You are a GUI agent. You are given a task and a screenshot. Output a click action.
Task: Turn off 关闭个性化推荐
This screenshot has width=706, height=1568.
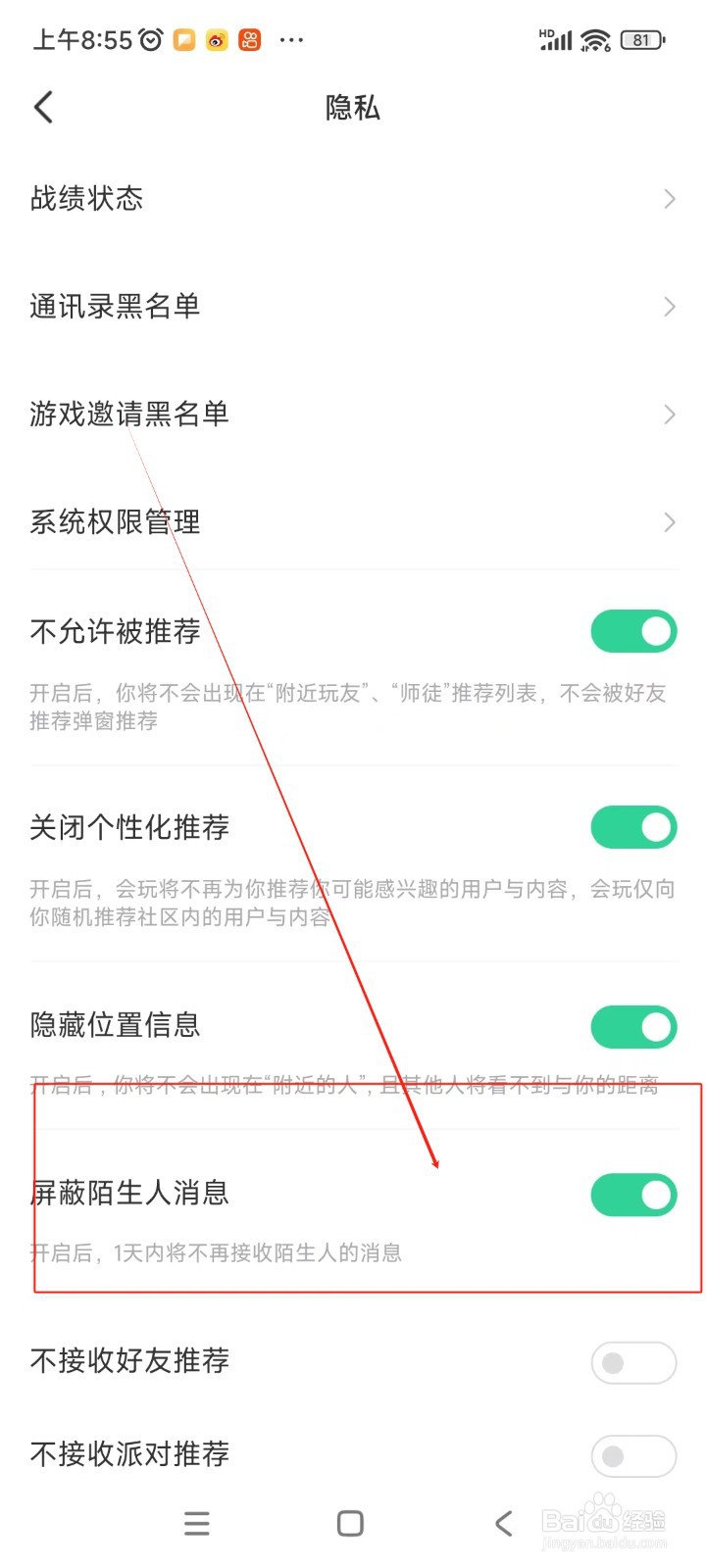(x=633, y=827)
